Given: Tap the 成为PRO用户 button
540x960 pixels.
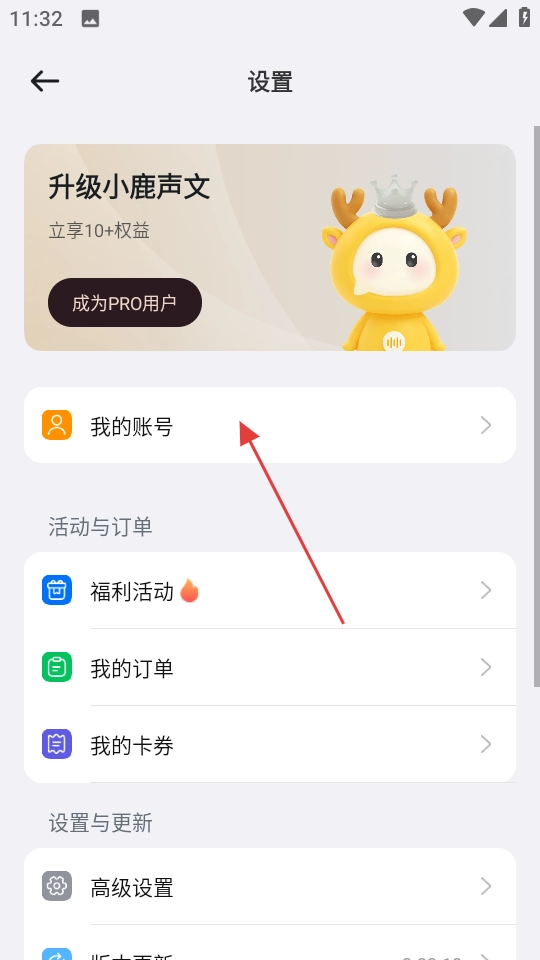Looking at the screenshot, I should [125, 302].
